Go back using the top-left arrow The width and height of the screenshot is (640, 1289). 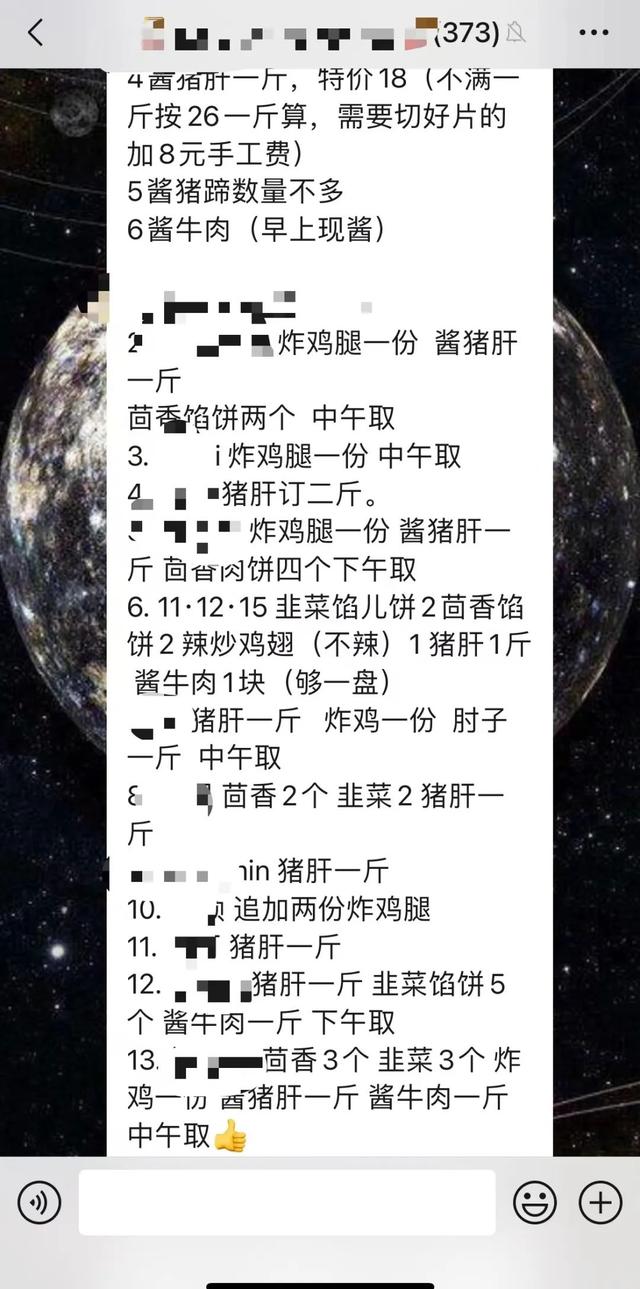click(x=35, y=33)
